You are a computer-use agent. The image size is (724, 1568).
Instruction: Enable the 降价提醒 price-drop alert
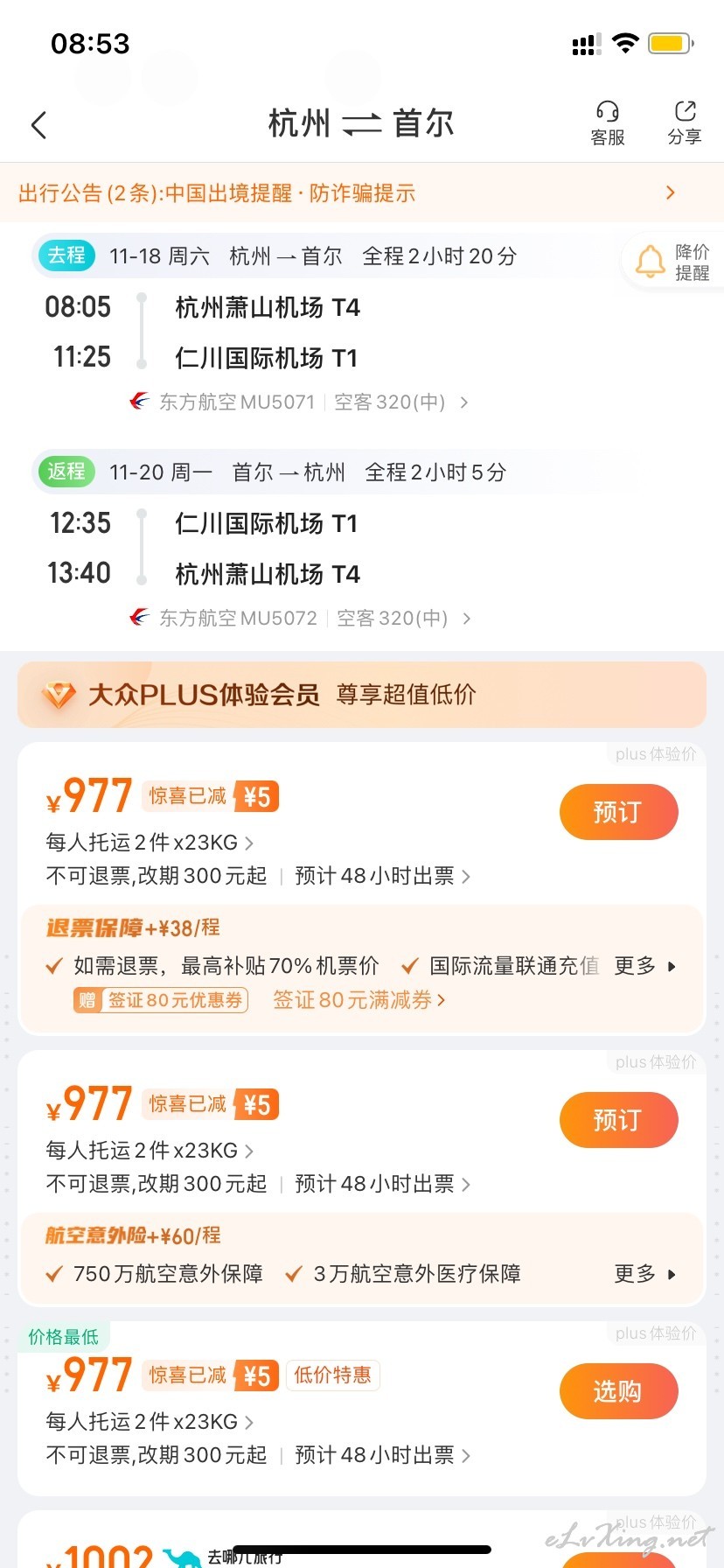672,262
